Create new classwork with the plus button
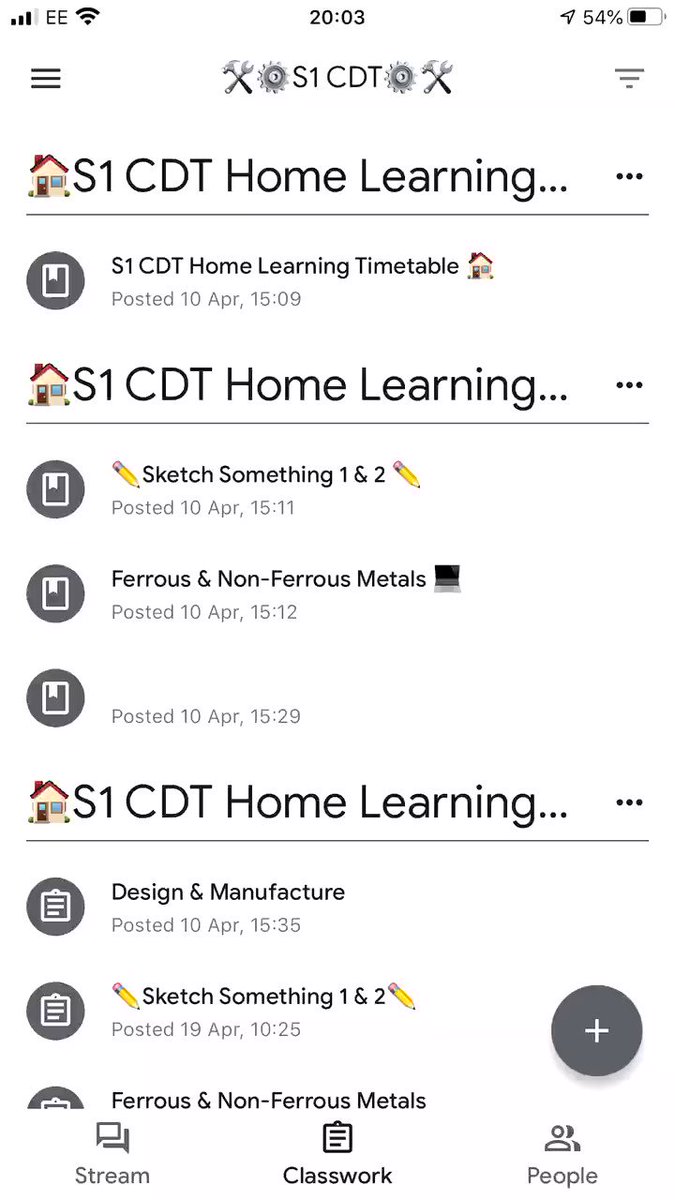The height and width of the screenshot is (1200, 675). click(x=597, y=1031)
